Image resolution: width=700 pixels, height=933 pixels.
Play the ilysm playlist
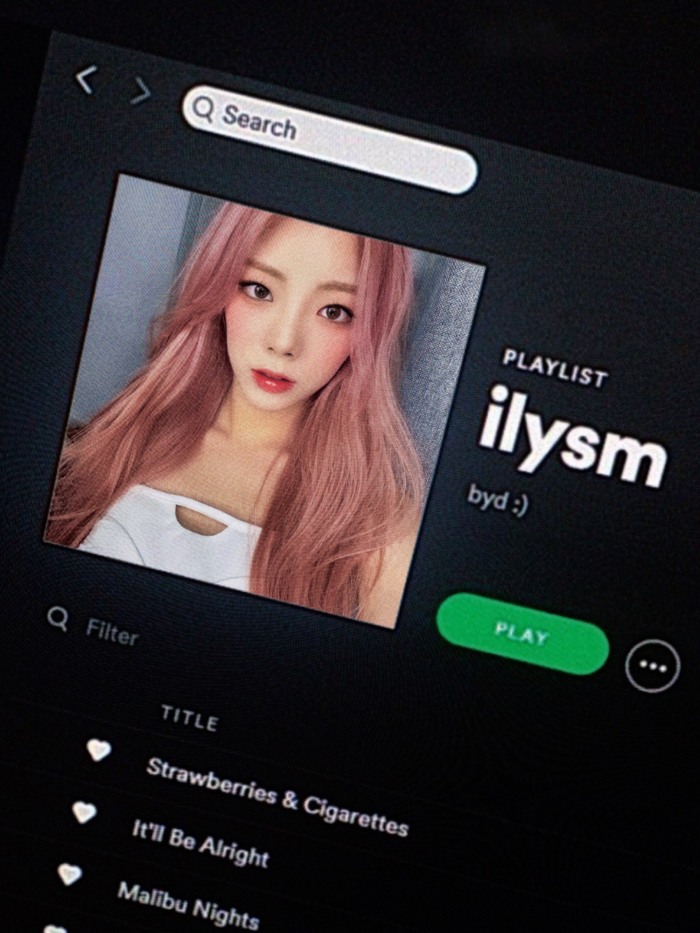pos(522,633)
